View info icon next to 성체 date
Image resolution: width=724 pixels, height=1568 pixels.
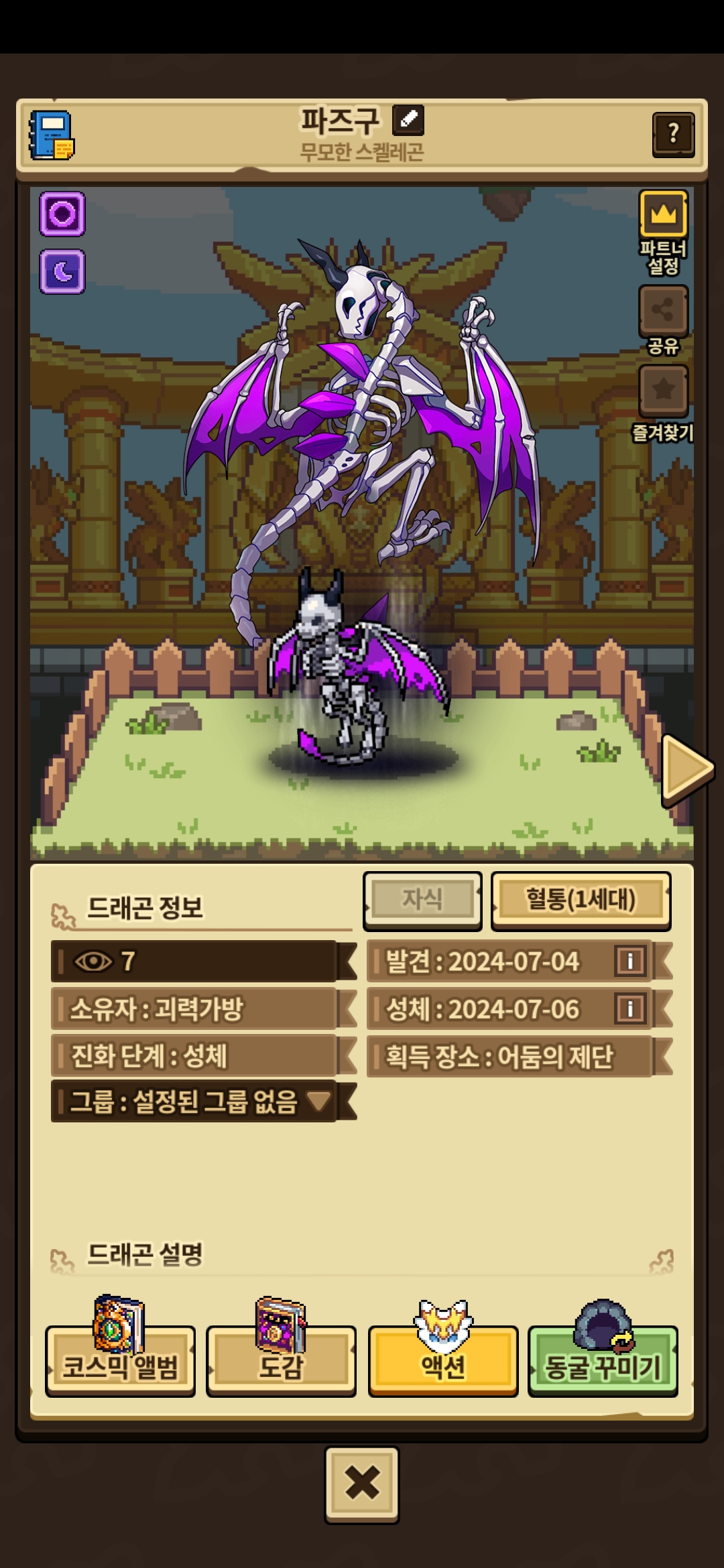coord(630,1008)
